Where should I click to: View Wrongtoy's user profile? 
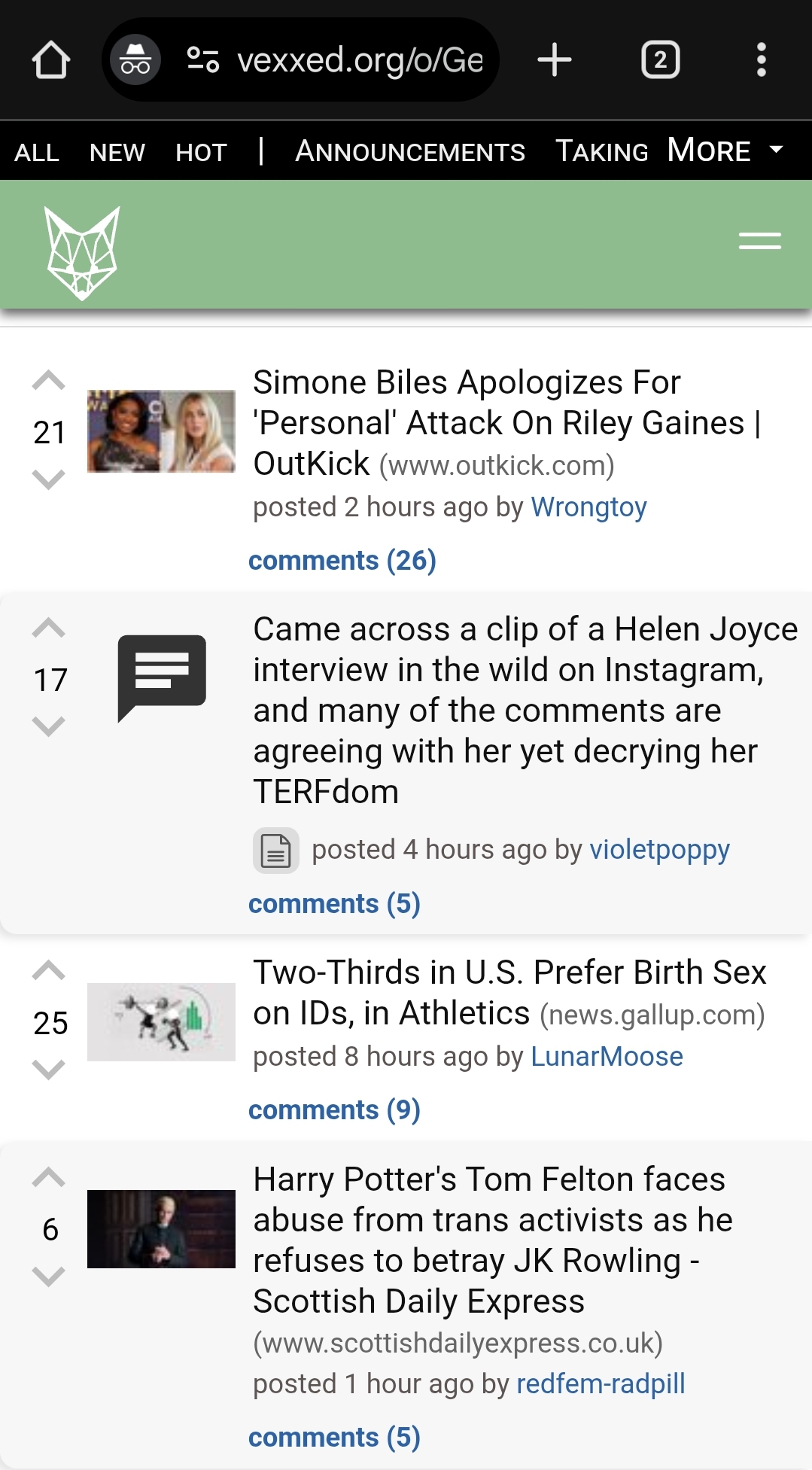[x=588, y=507]
